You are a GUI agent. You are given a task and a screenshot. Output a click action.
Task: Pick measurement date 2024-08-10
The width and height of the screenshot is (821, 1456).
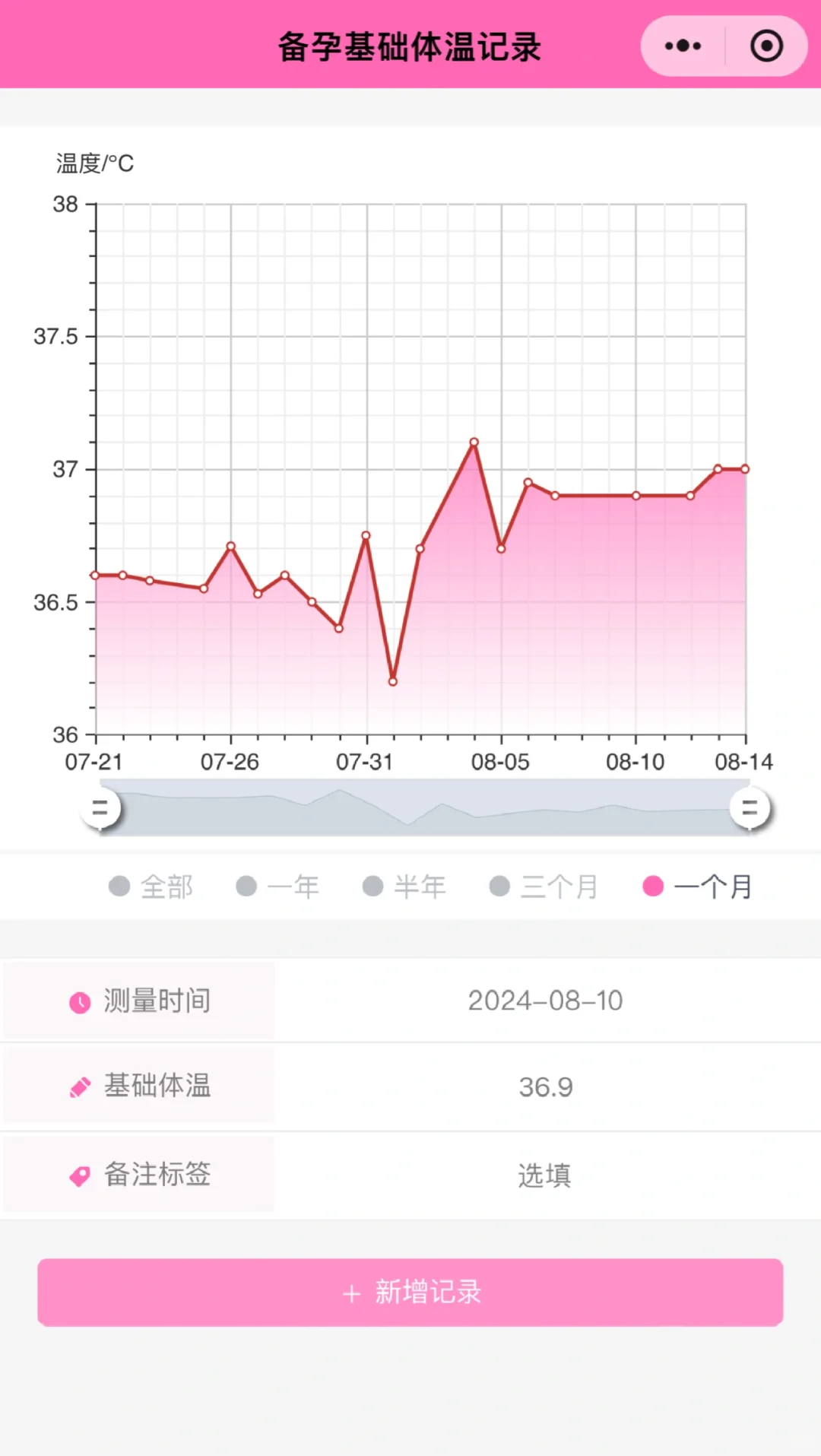click(x=545, y=1001)
